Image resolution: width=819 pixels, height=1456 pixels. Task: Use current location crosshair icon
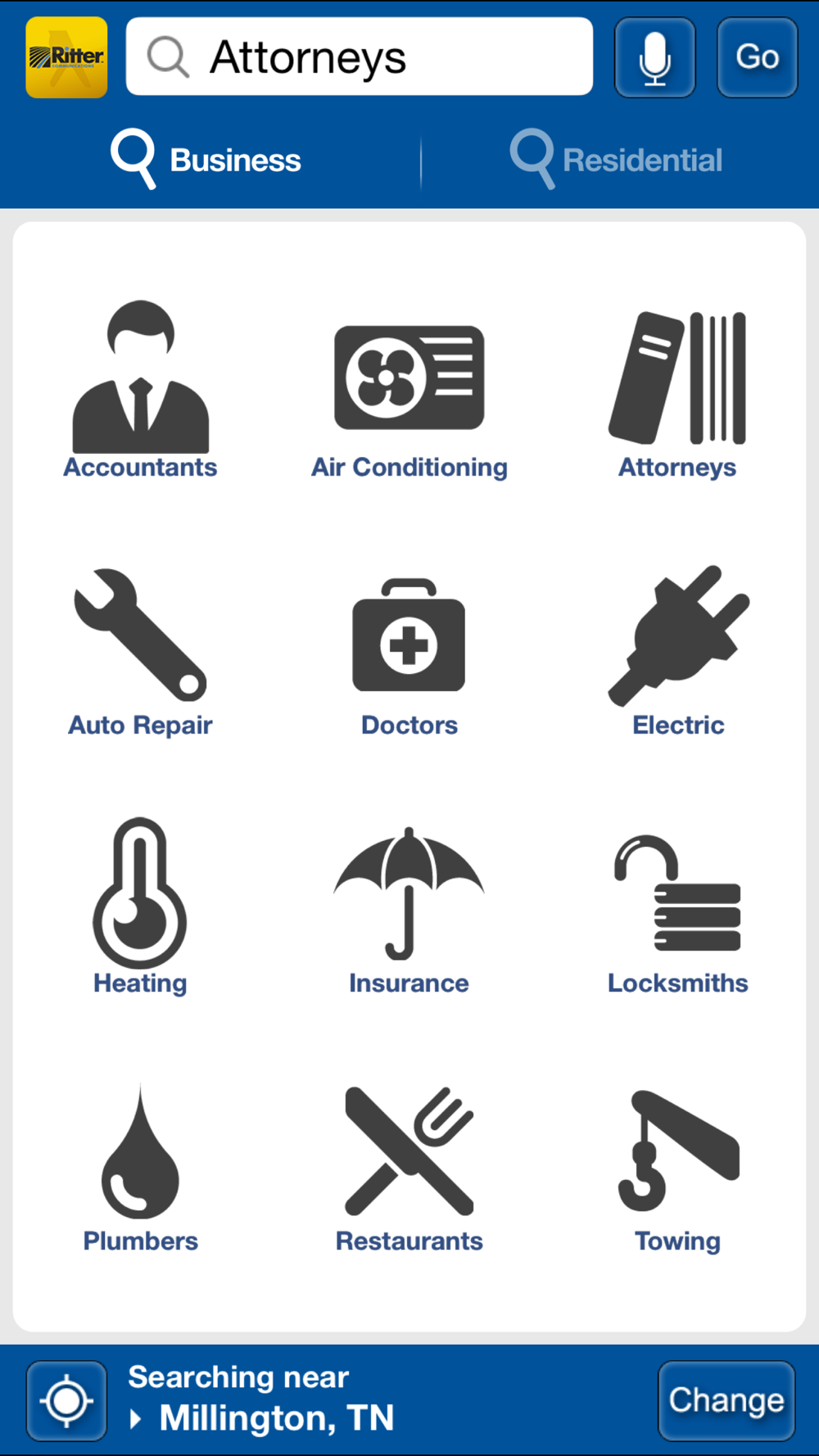click(66, 1400)
